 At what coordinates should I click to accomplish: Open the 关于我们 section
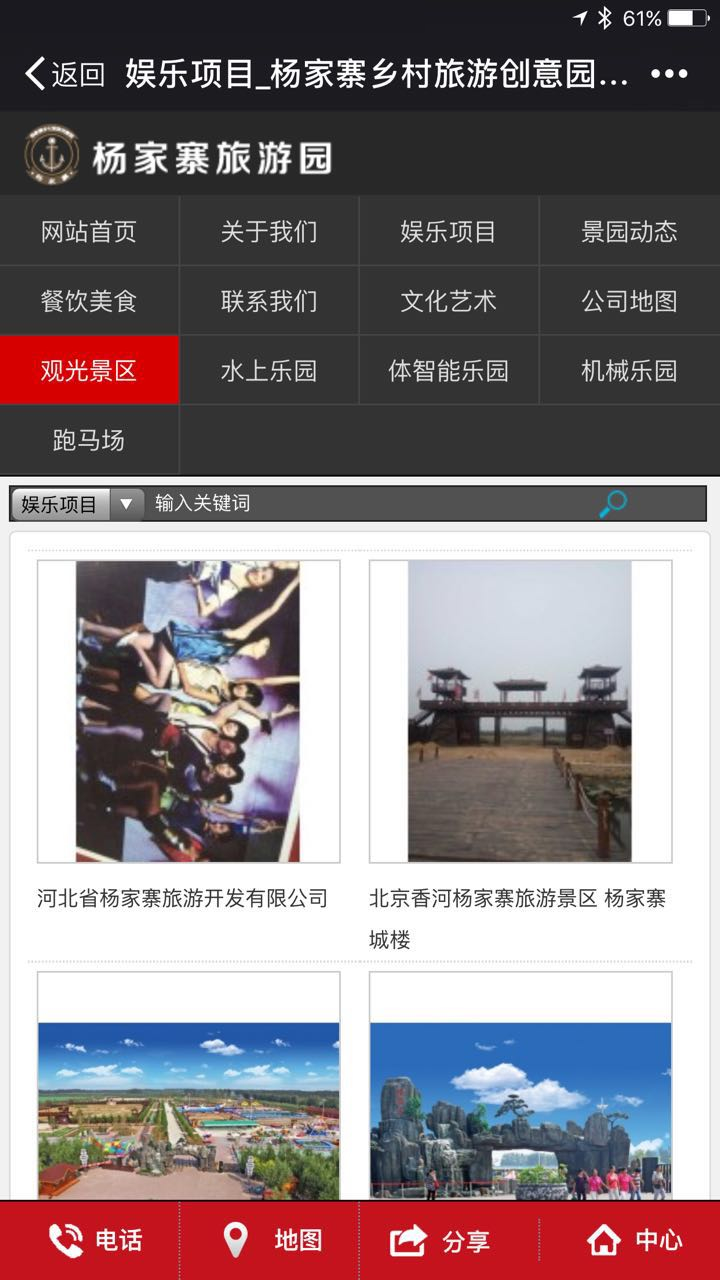pos(269,232)
